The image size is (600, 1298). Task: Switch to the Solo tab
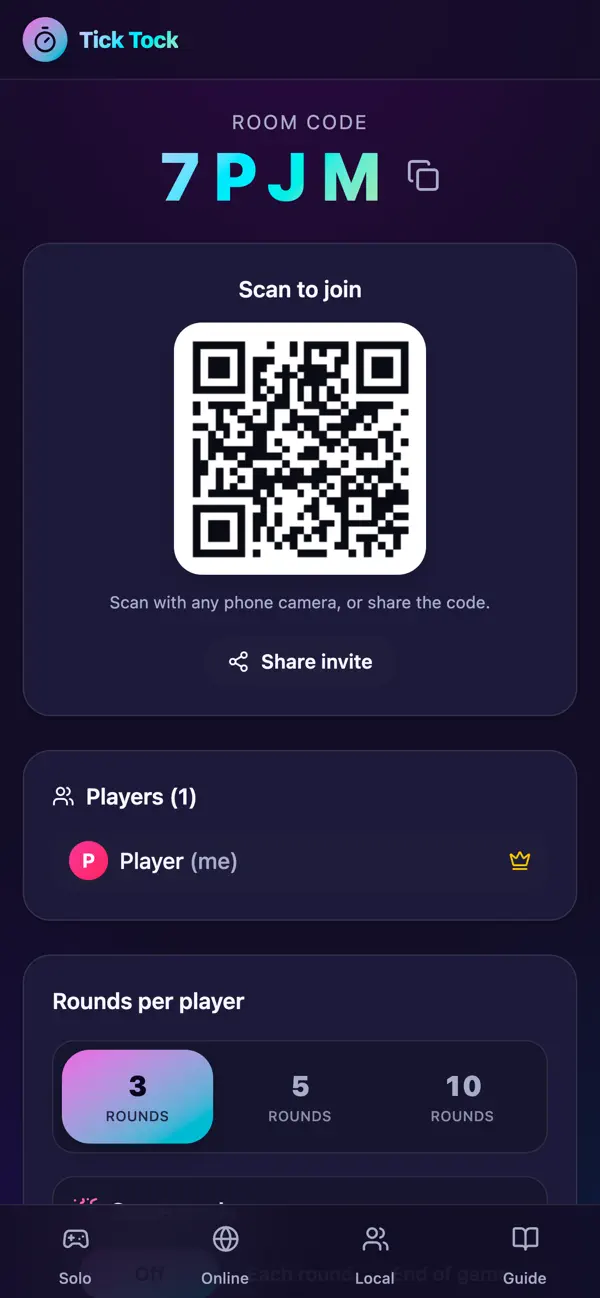(x=75, y=1252)
